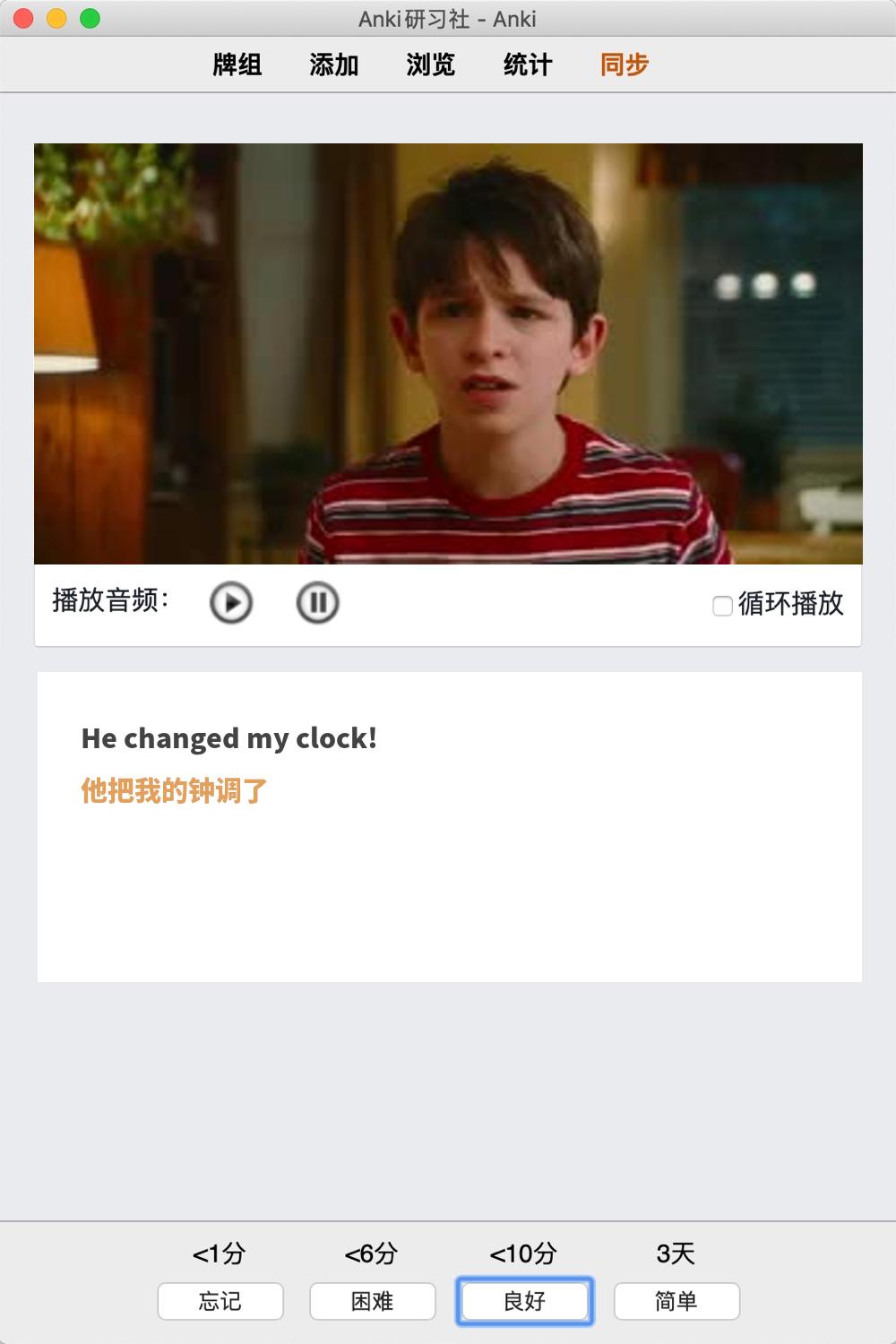Open the 牌组 decks view
896x1344 pixels.
click(237, 65)
